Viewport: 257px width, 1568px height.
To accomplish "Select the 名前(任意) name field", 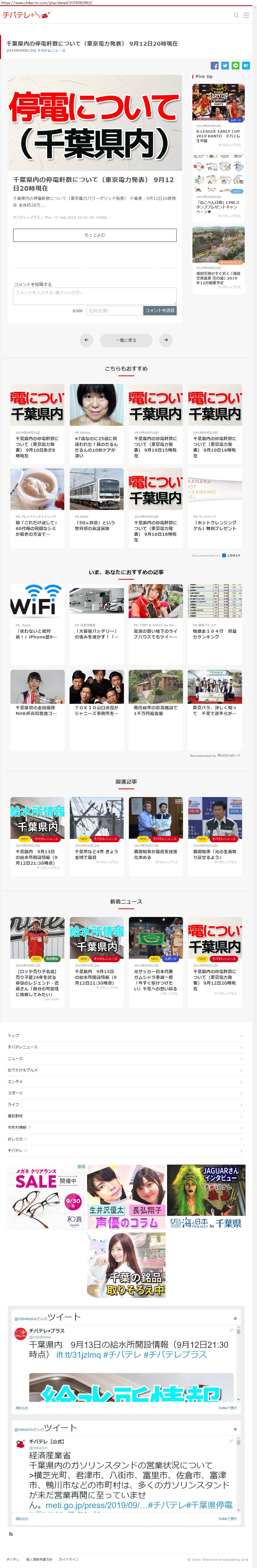I will pyautogui.click(x=114, y=310).
